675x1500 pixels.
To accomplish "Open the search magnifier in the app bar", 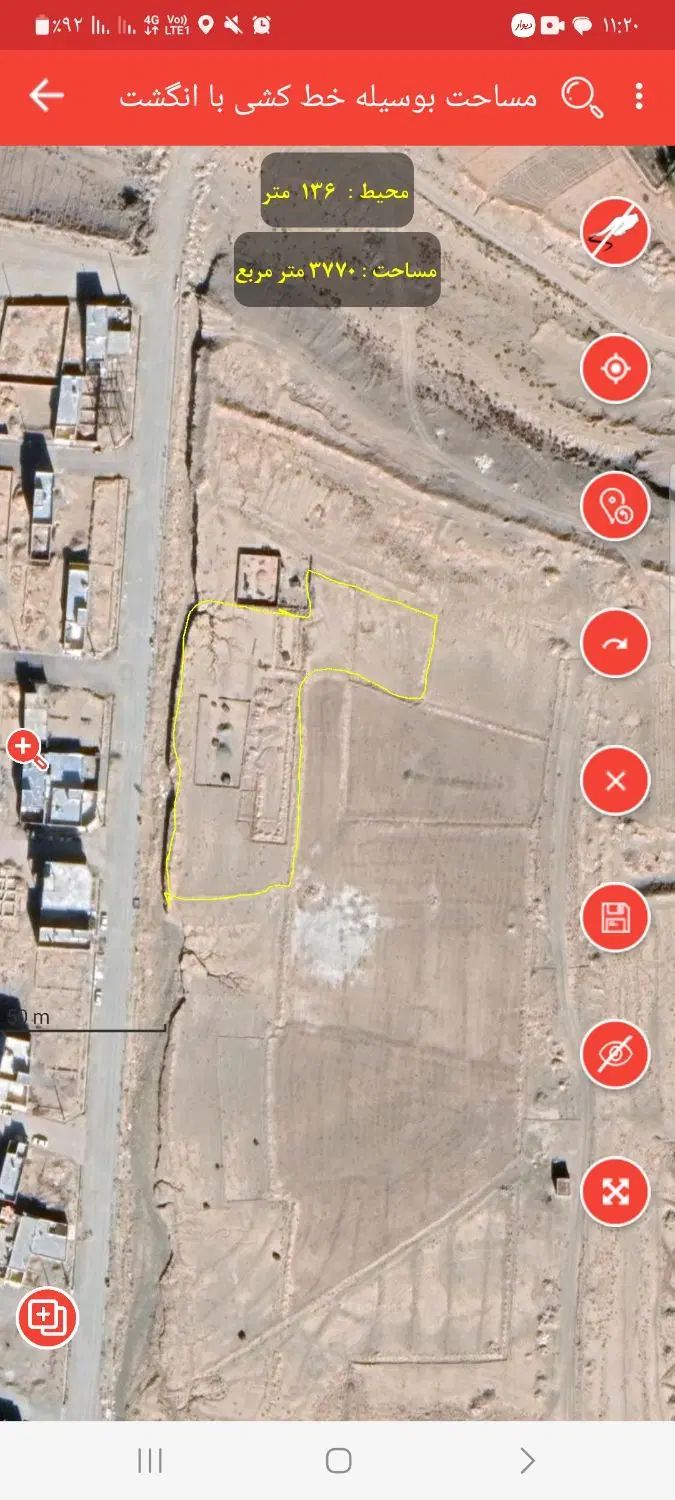I will click(582, 97).
